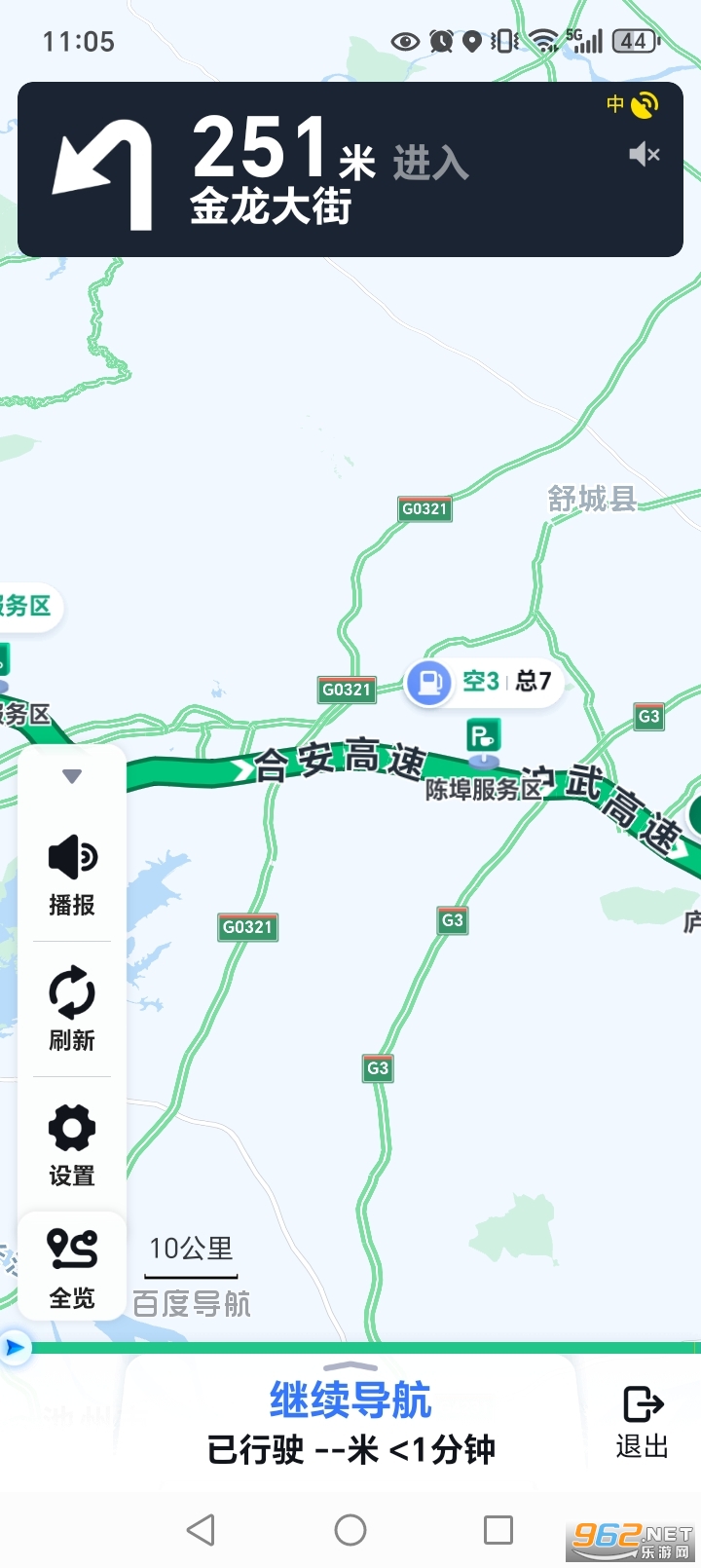Screen dimensions: 701x1568
Task: Tap the gas station icon showing 空3 总7
Action: click(x=431, y=682)
